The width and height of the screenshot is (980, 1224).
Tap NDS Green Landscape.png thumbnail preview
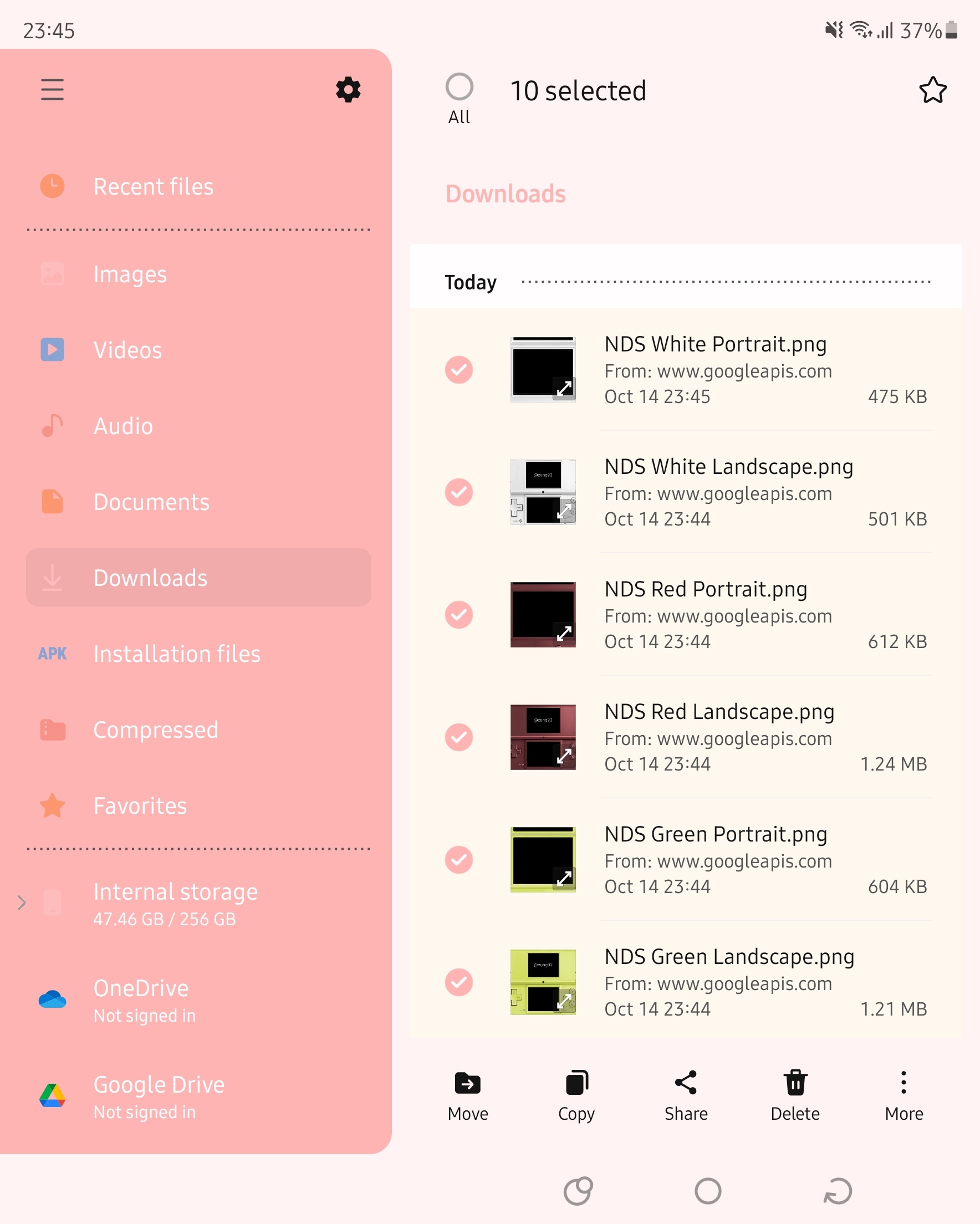543,982
